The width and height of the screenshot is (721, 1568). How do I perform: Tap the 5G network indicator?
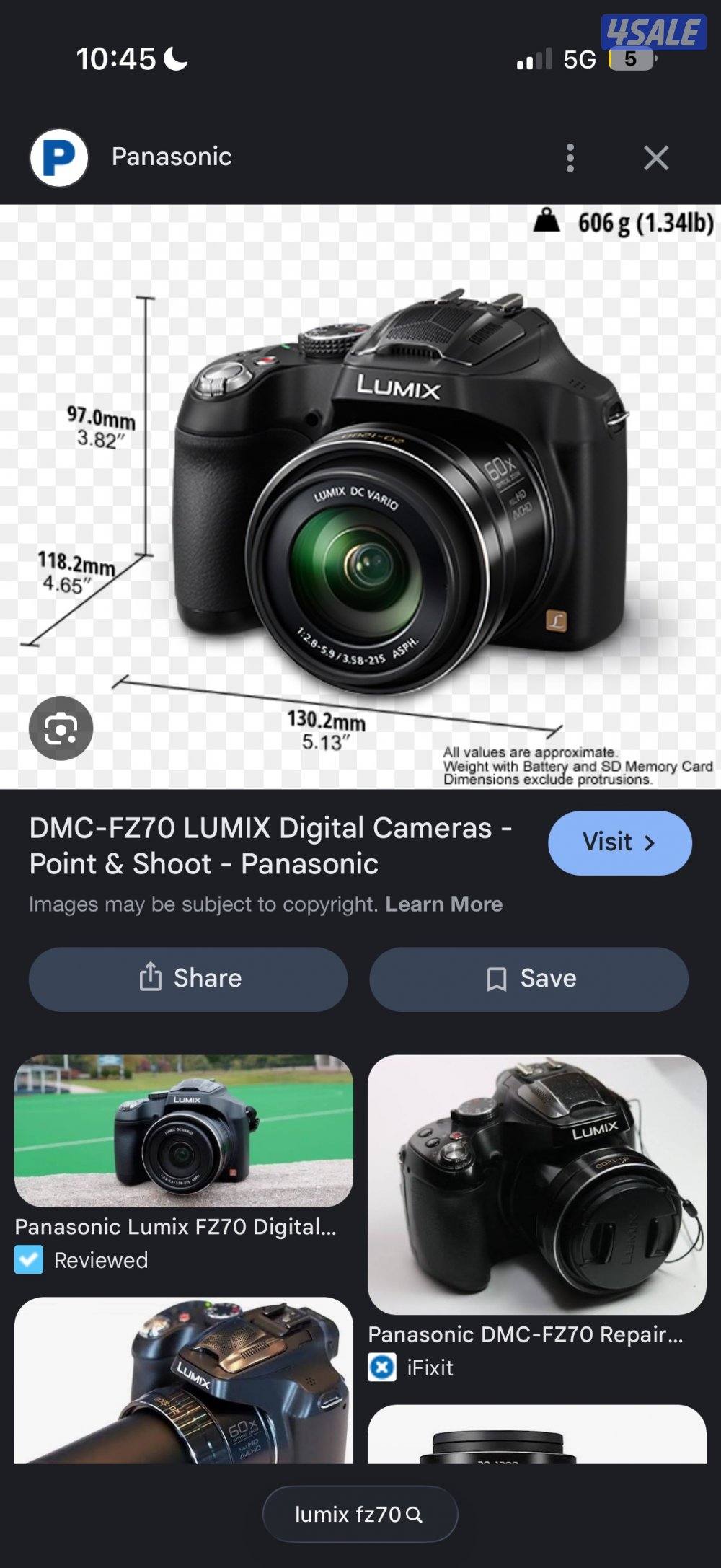click(578, 59)
